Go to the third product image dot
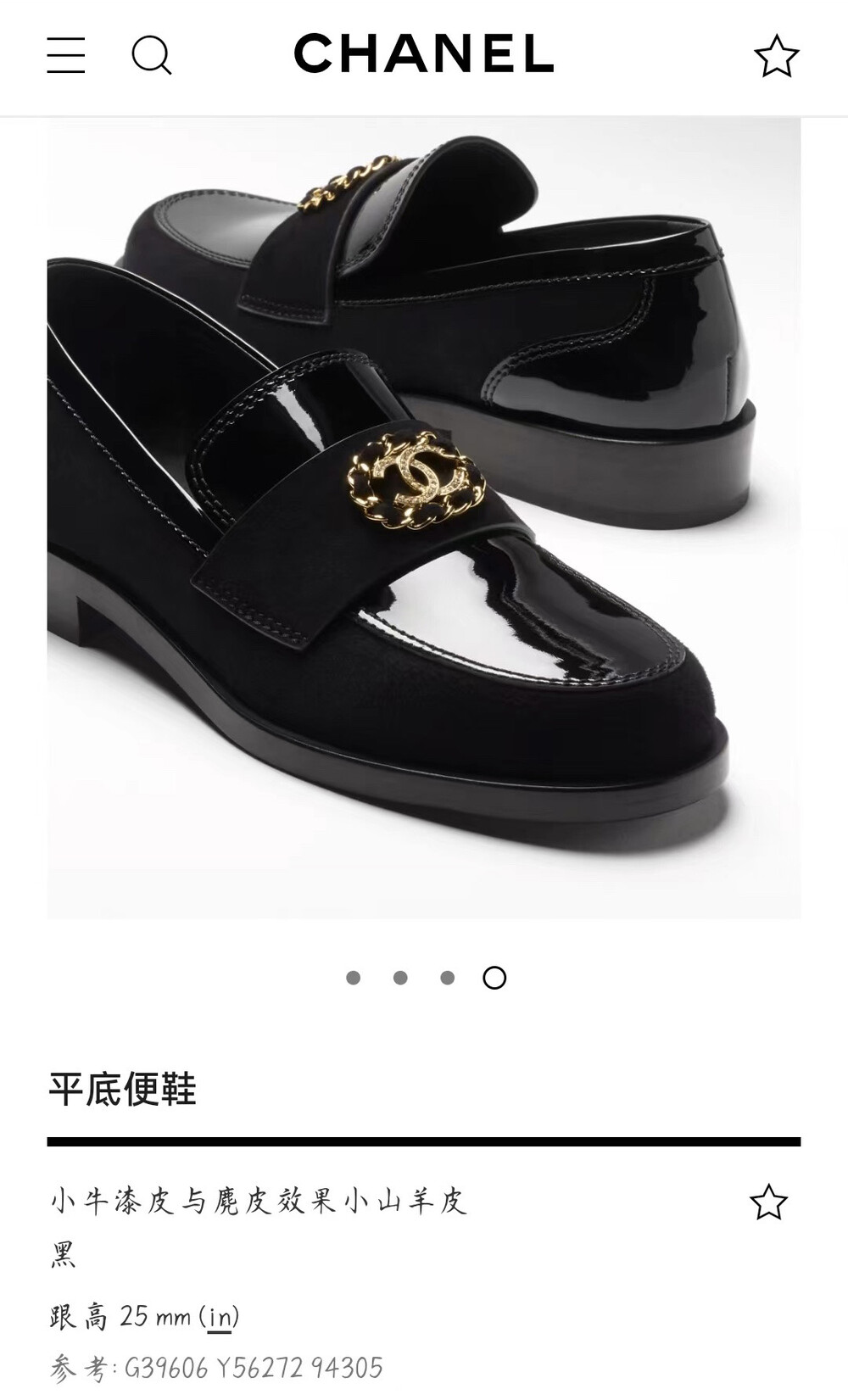The image size is (848, 1400). [447, 978]
